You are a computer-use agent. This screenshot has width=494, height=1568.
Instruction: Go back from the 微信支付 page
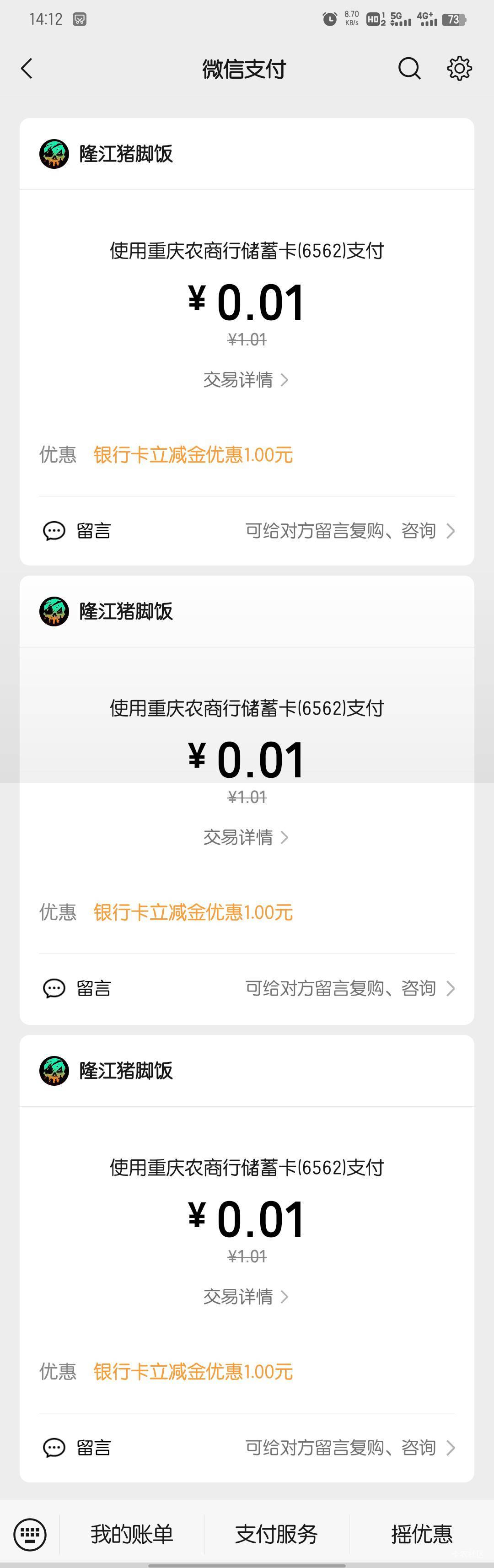coord(27,69)
